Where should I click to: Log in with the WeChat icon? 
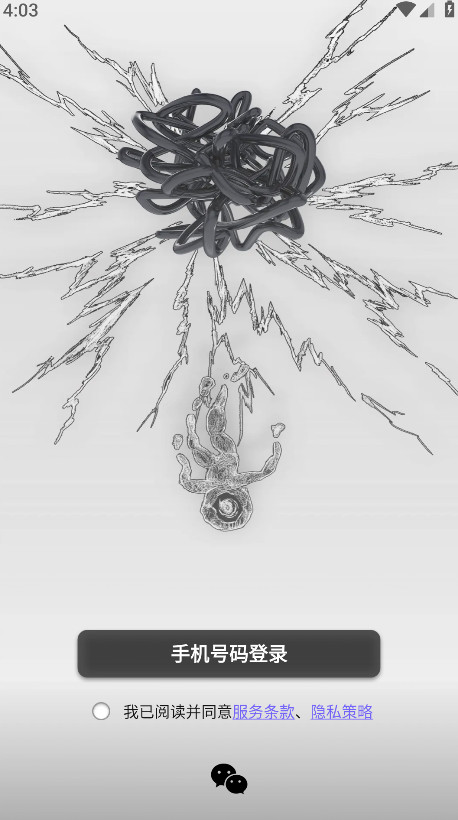(229, 778)
